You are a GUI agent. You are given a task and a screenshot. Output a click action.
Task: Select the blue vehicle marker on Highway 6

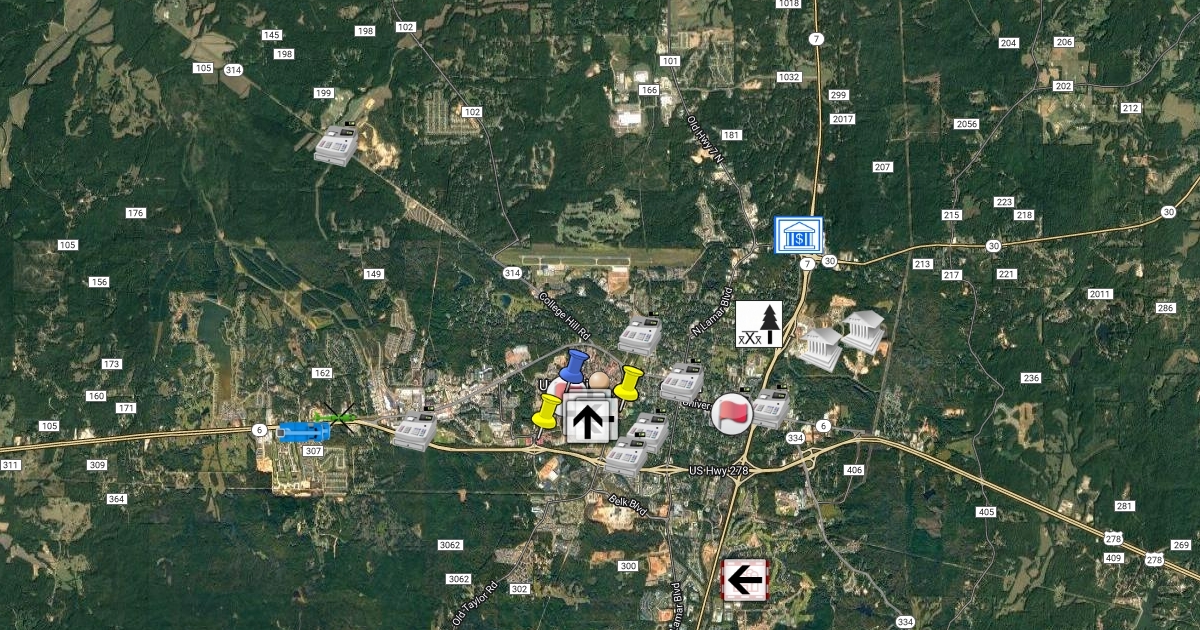[303, 431]
